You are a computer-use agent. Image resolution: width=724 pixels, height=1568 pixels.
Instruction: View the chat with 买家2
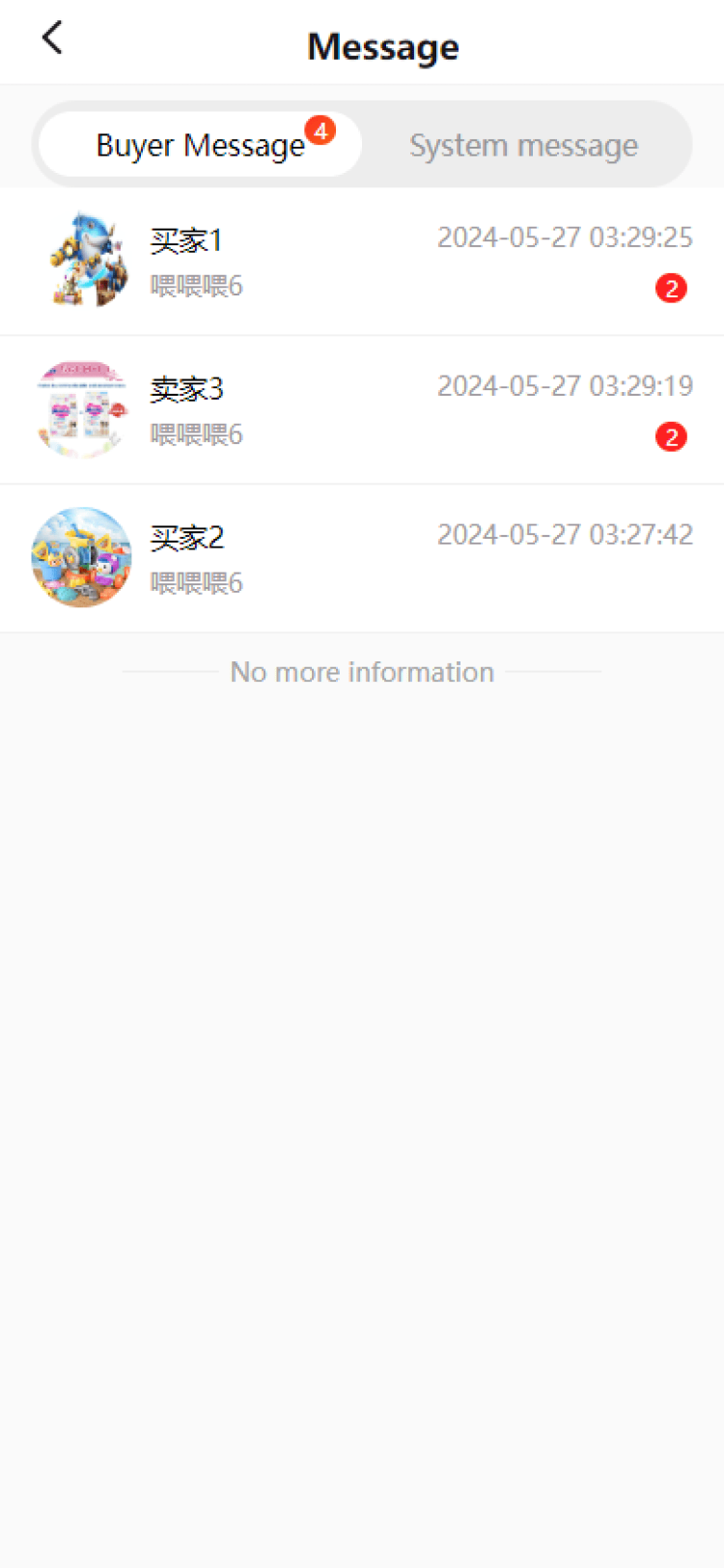[362, 559]
